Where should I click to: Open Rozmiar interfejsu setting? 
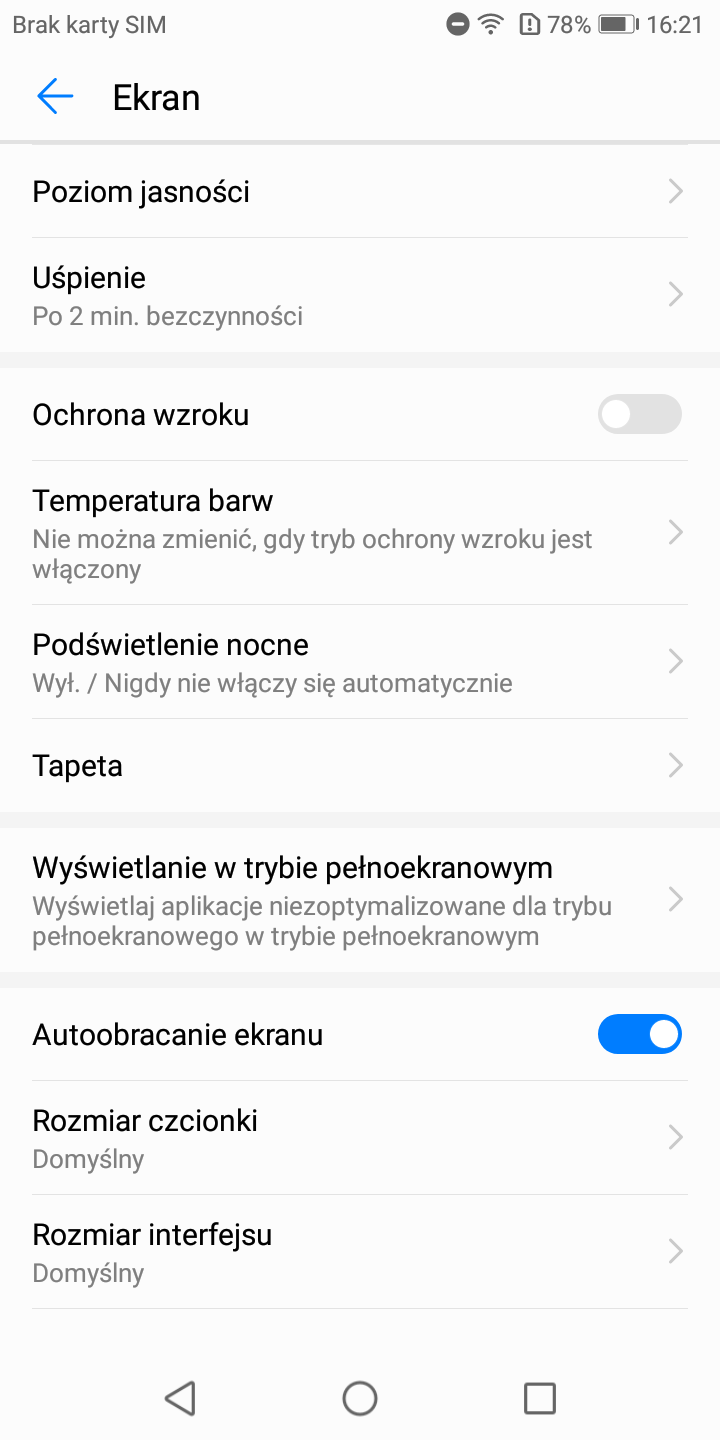tap(360, 1251)
